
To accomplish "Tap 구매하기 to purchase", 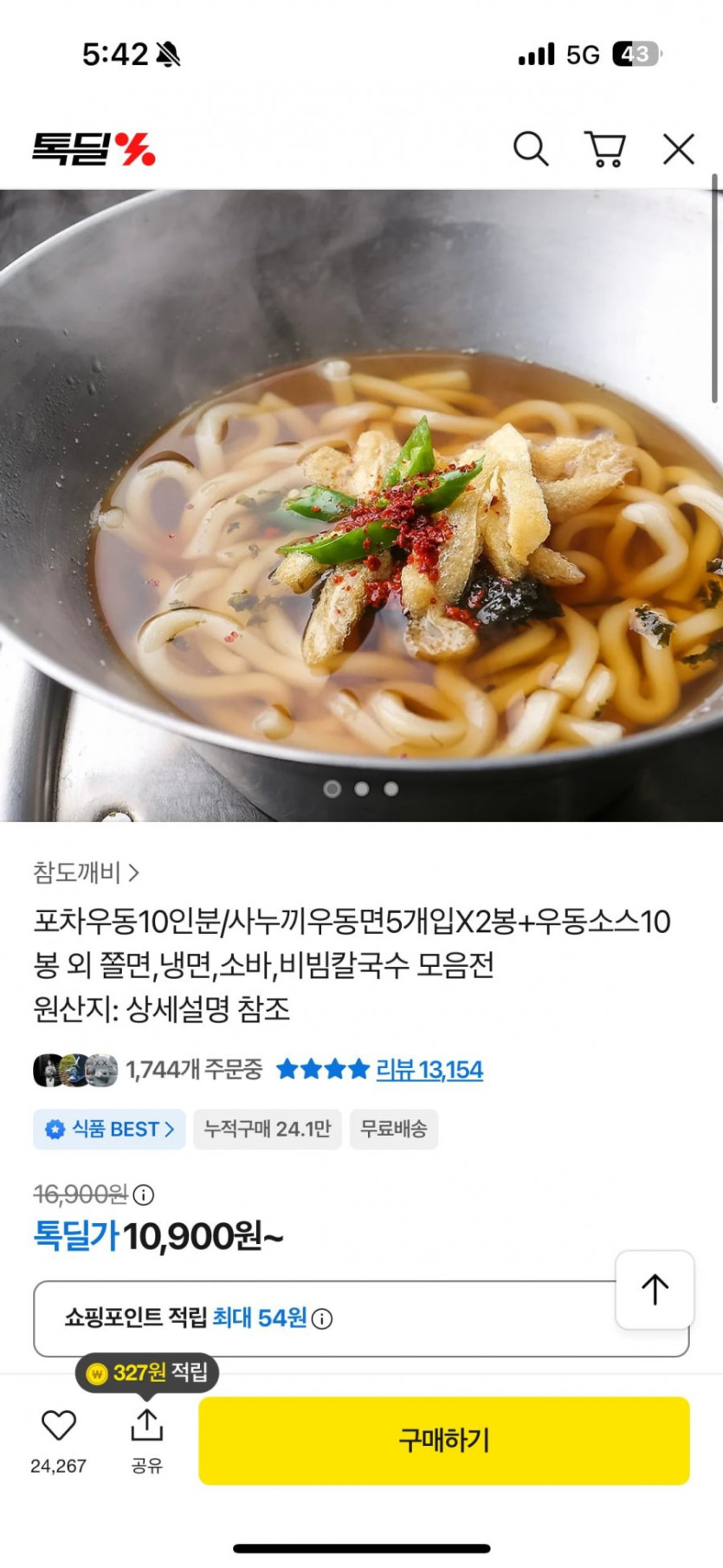I will [444, 1441].
